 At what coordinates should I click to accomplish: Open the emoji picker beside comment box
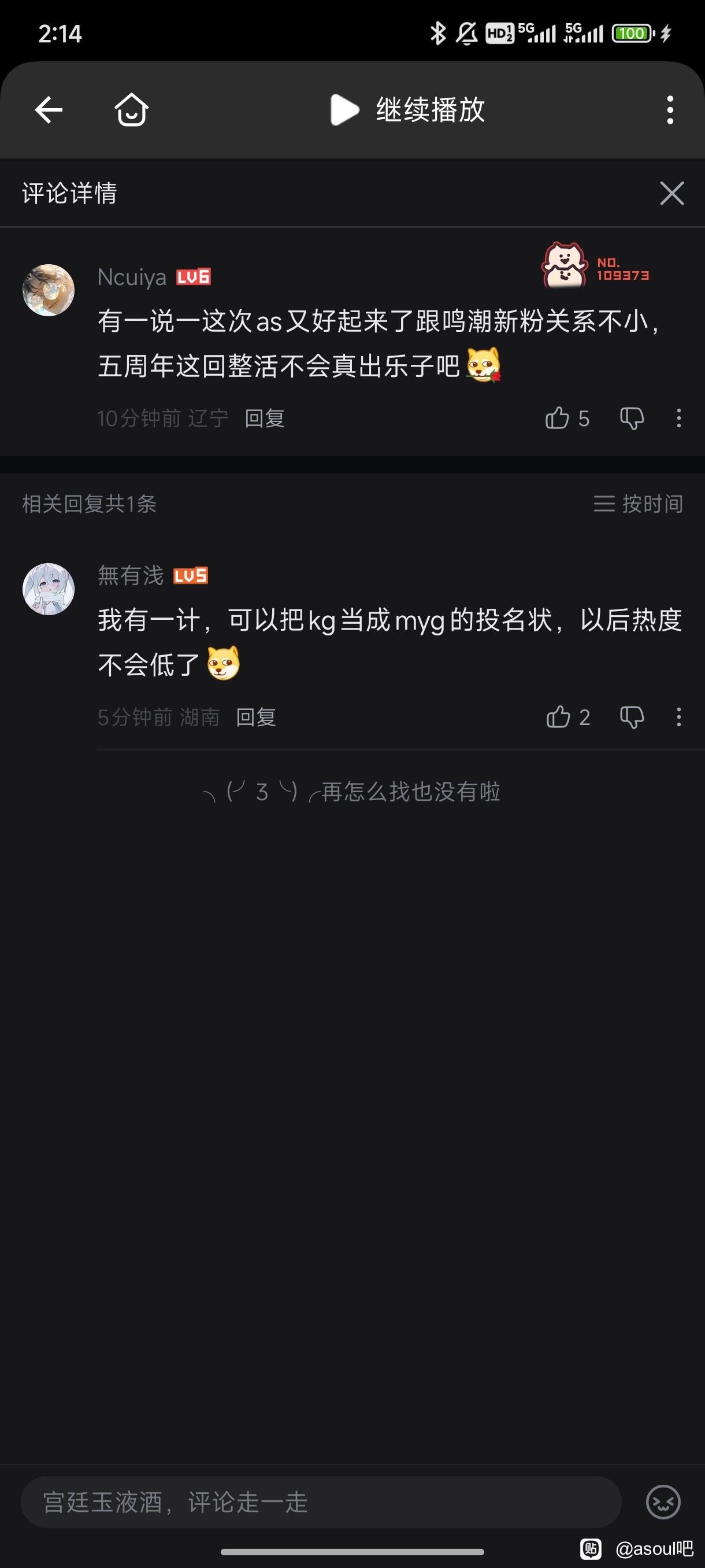pyautogui.click(x=663, y=1502)
